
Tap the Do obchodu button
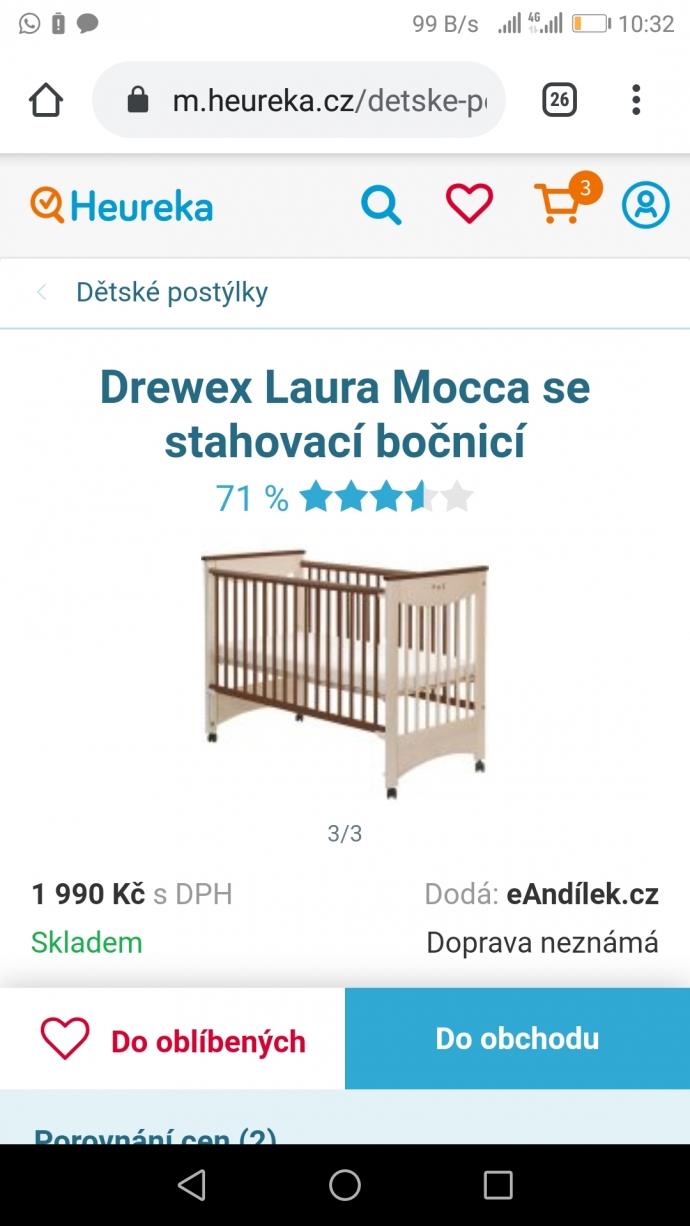517,1039
